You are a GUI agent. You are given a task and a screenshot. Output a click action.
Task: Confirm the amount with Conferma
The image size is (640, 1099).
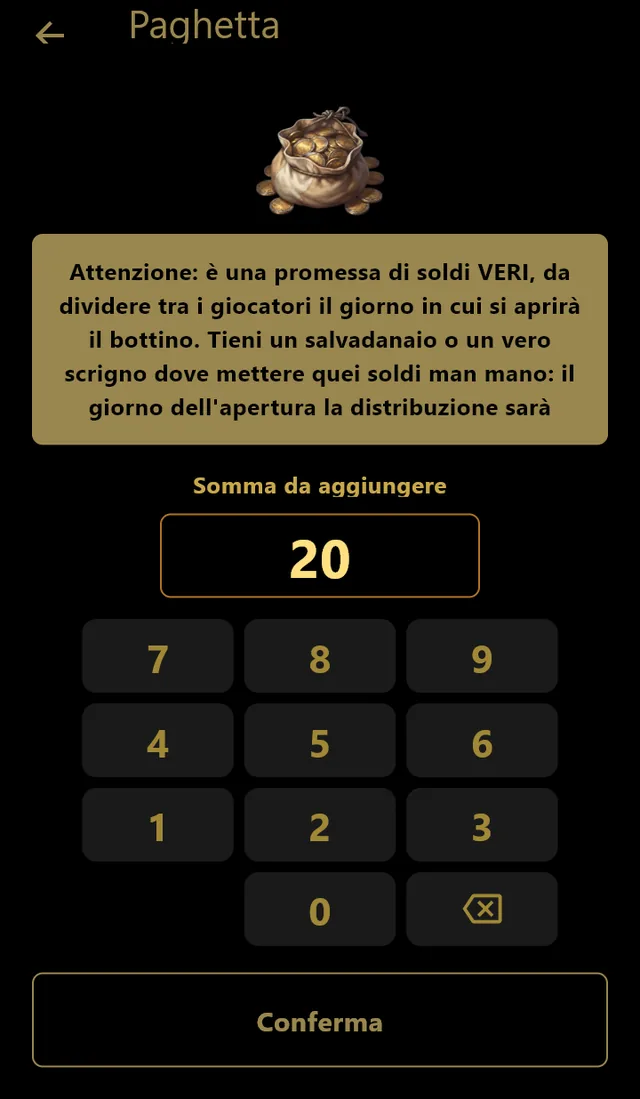tap(320, 1020)
